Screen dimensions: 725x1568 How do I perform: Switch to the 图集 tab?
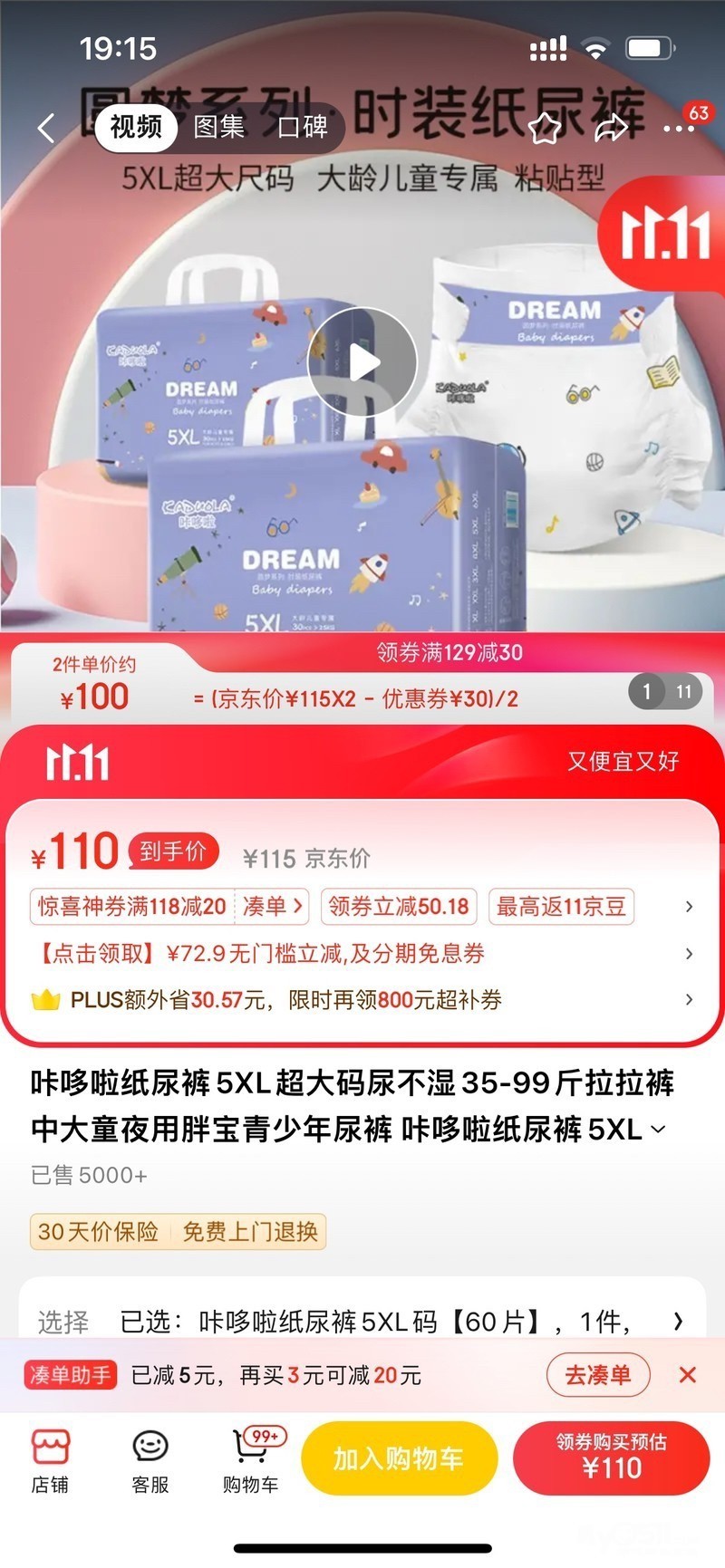point(219,127)
